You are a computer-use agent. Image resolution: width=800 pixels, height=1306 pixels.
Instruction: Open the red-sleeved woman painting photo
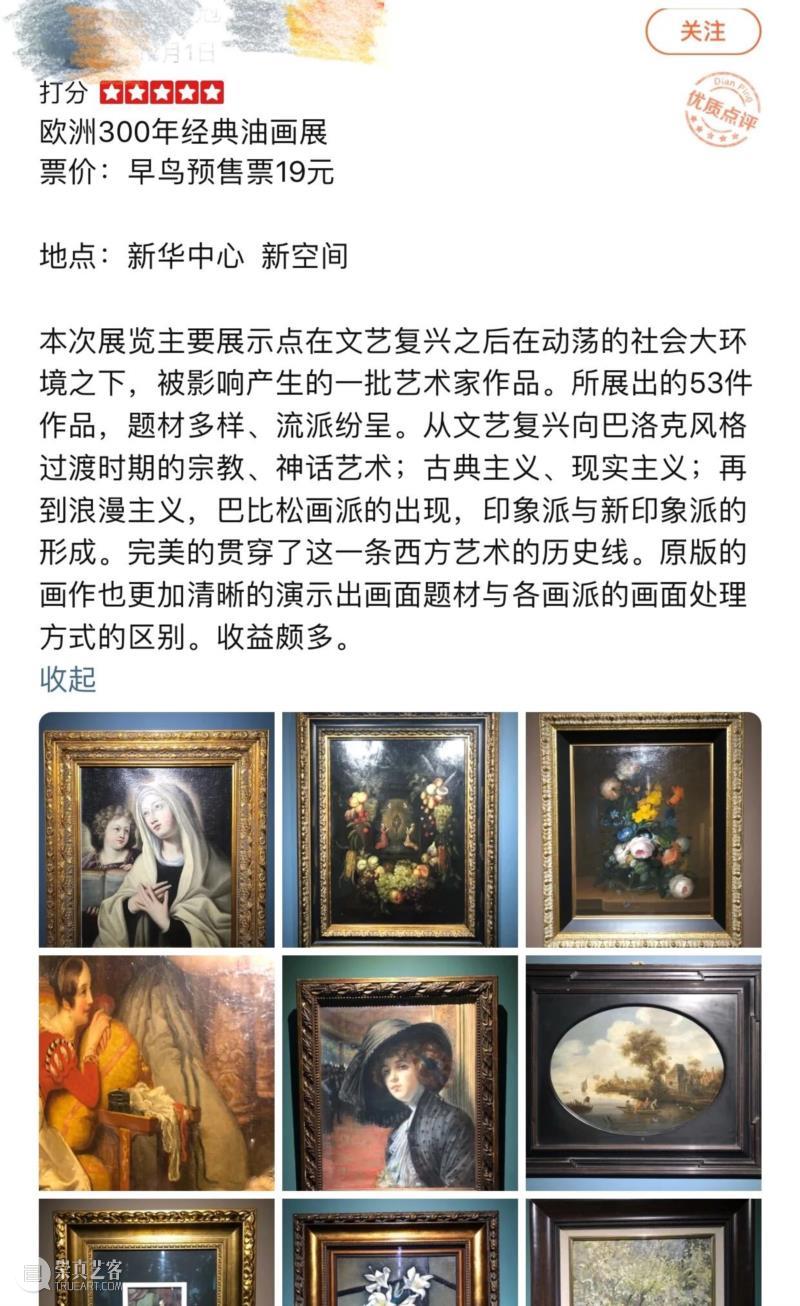click(x=156, y=1072)
